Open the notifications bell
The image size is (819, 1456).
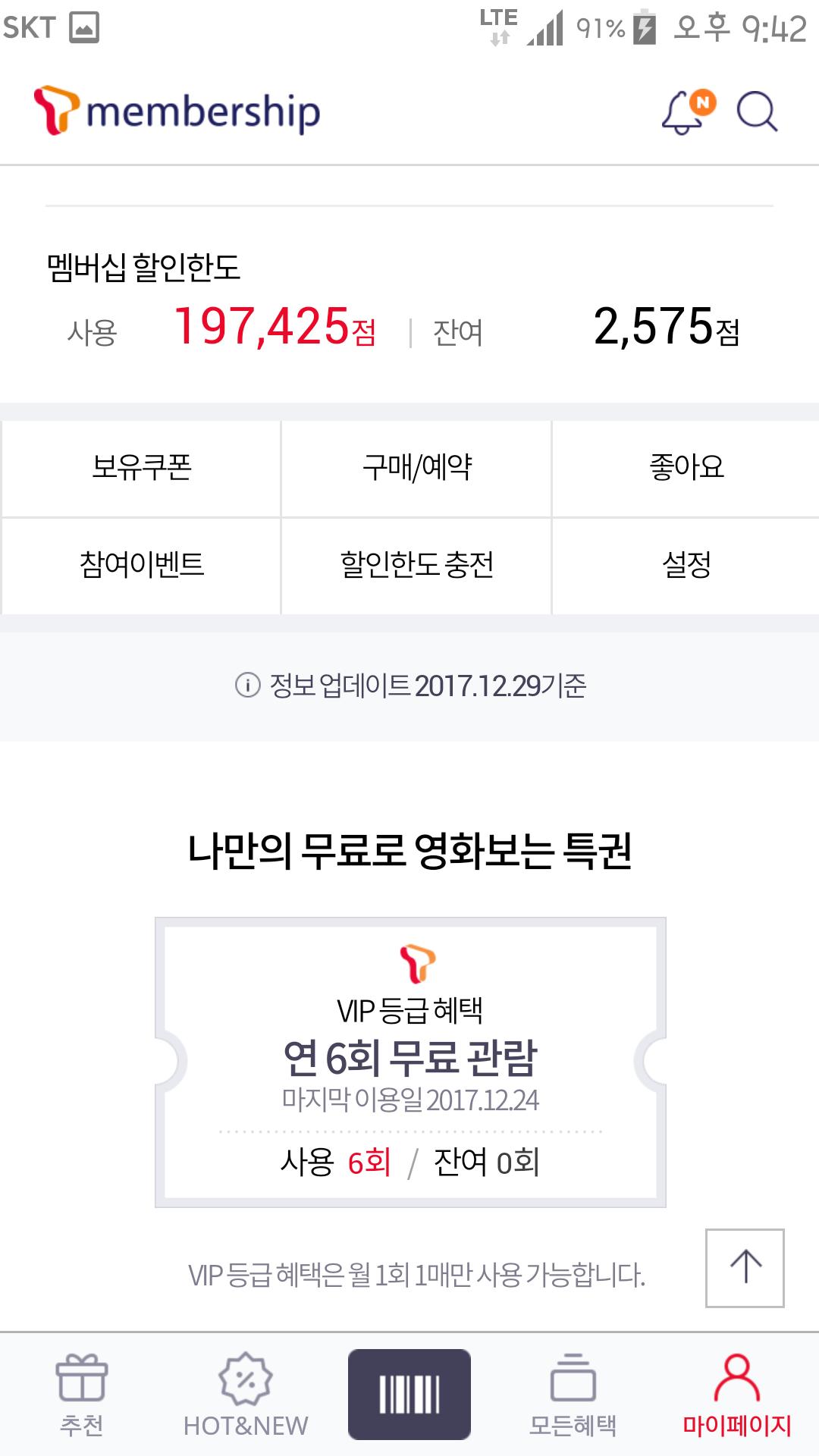click(686, 112)
